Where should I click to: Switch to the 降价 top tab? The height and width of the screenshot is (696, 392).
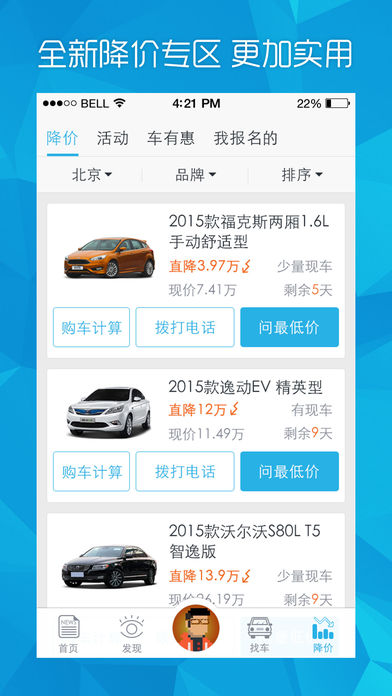click(x=63, y=138)
